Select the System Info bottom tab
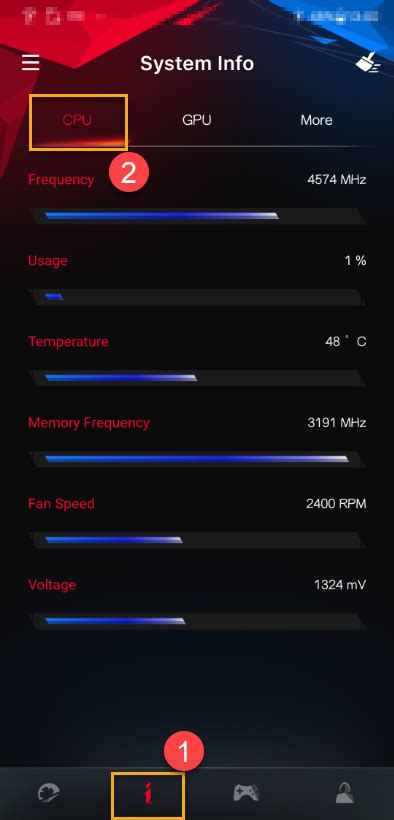Viewport: 394px width, 820px height. pos(148,795)
